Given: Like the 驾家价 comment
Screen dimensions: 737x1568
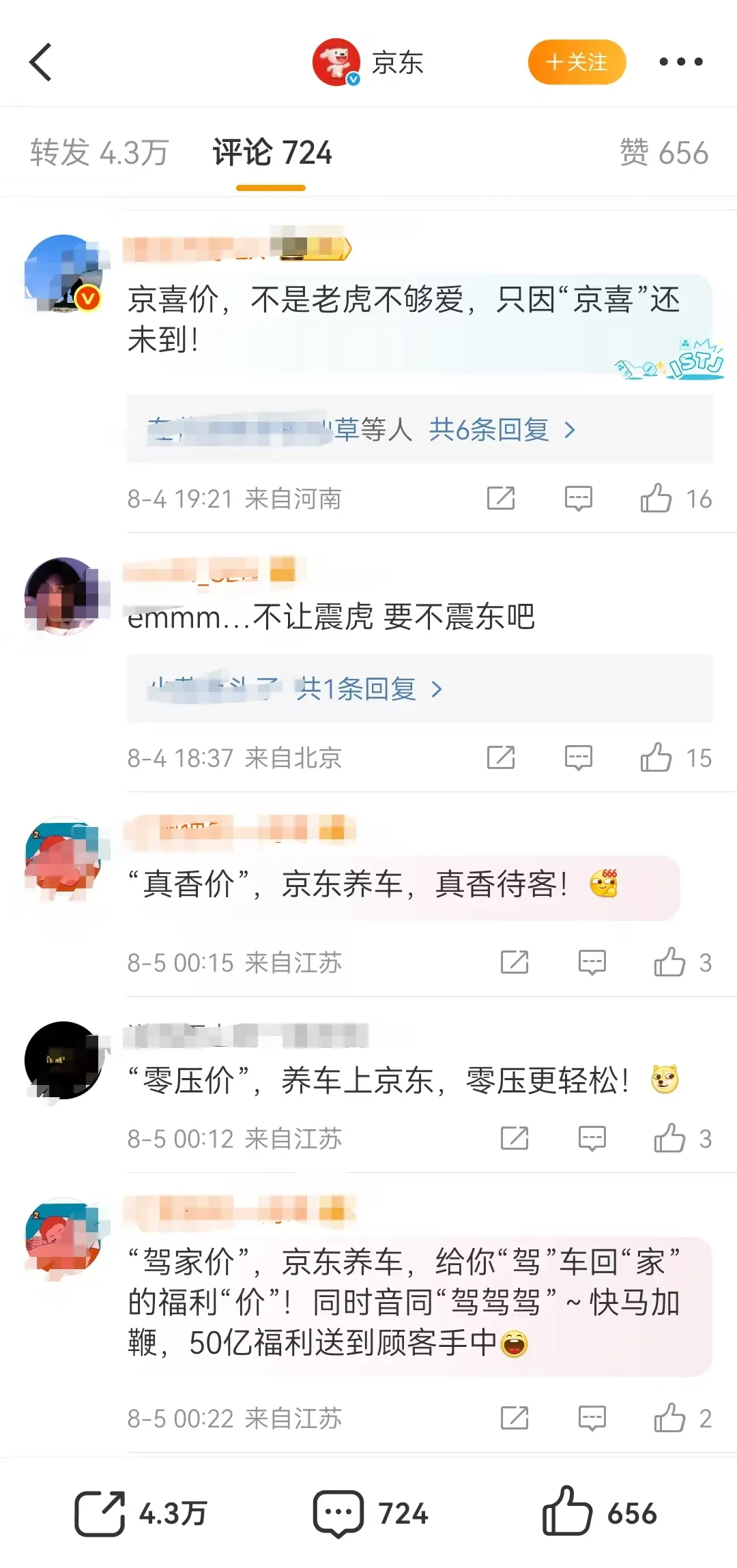Looking at the screenshot, I should point(669,1418).
